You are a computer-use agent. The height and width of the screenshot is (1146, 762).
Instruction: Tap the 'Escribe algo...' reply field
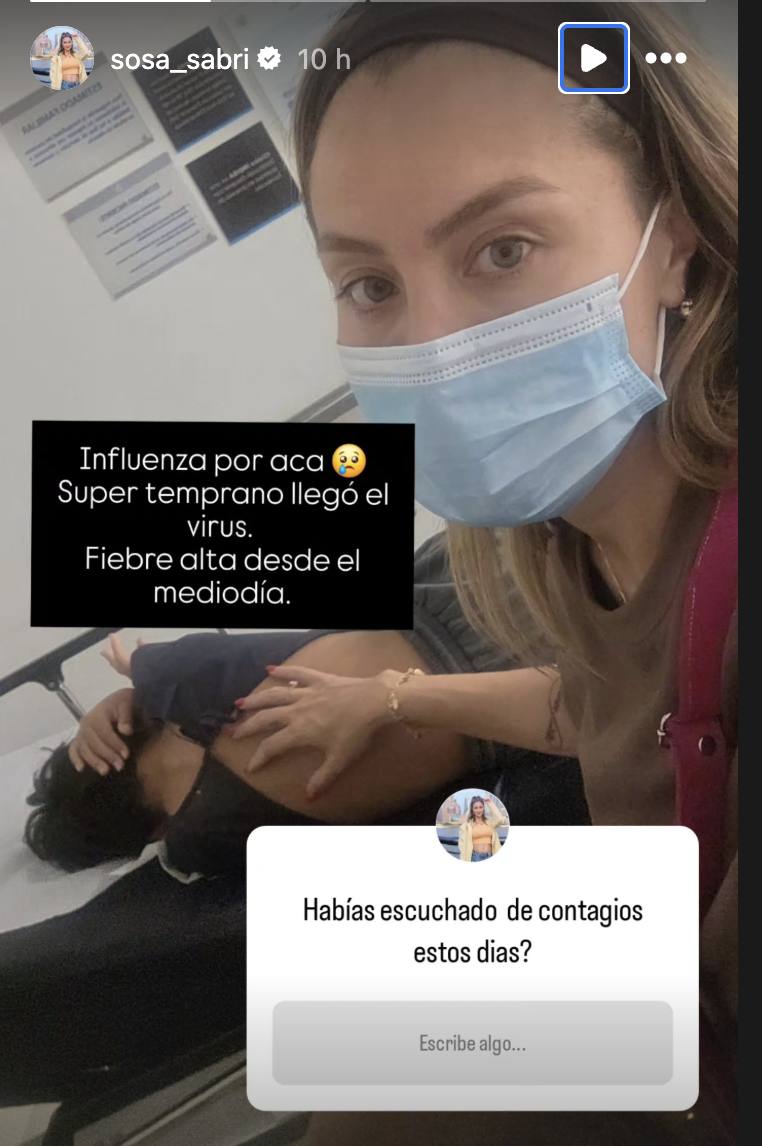(471, 1042)
